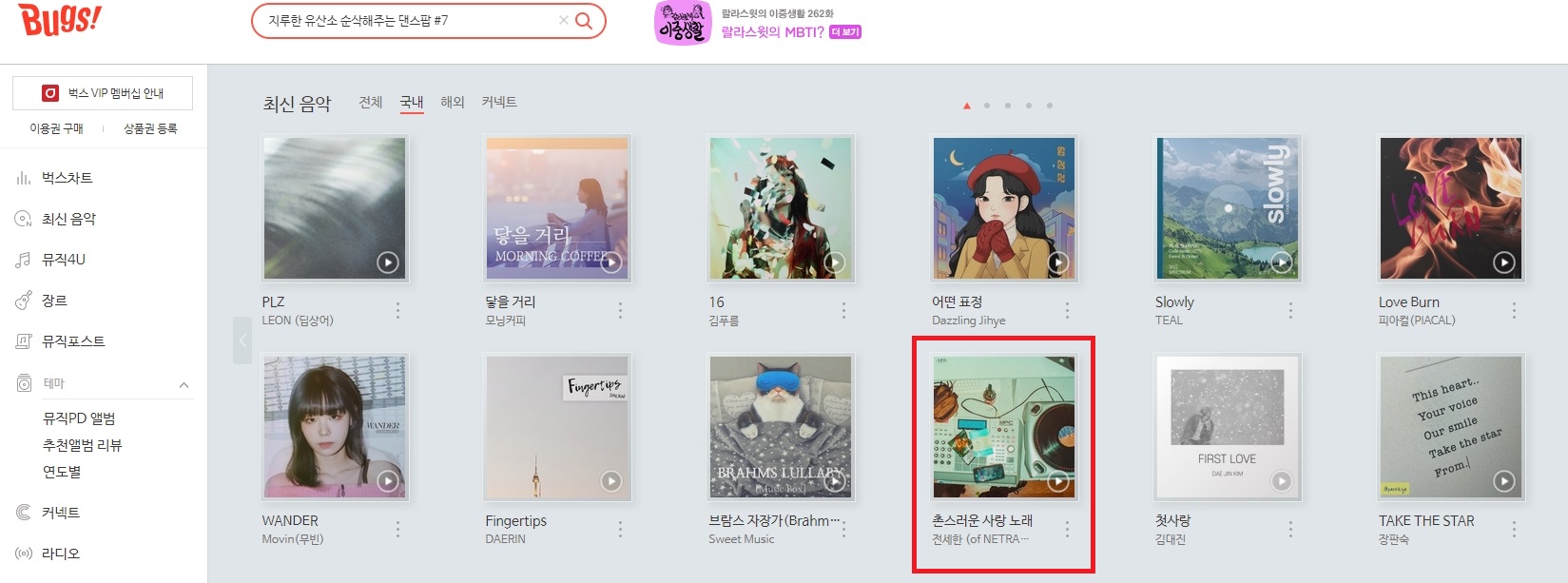Go to 벅스차트 in sidebar
Image resolution: width=1568 pixels, height=583 pixels.
[67, 178]
